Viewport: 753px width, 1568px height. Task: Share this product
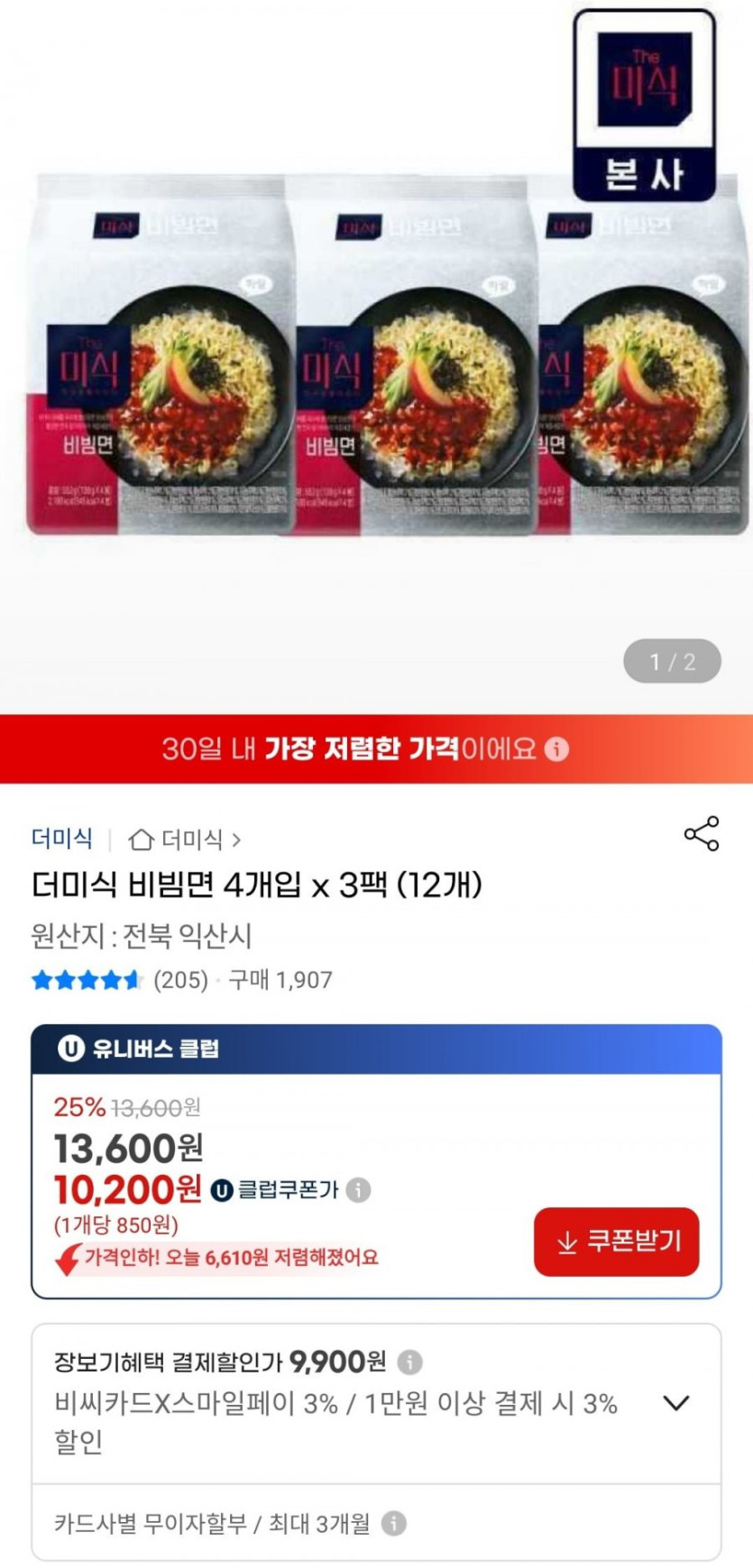click(x=702, y=834)
